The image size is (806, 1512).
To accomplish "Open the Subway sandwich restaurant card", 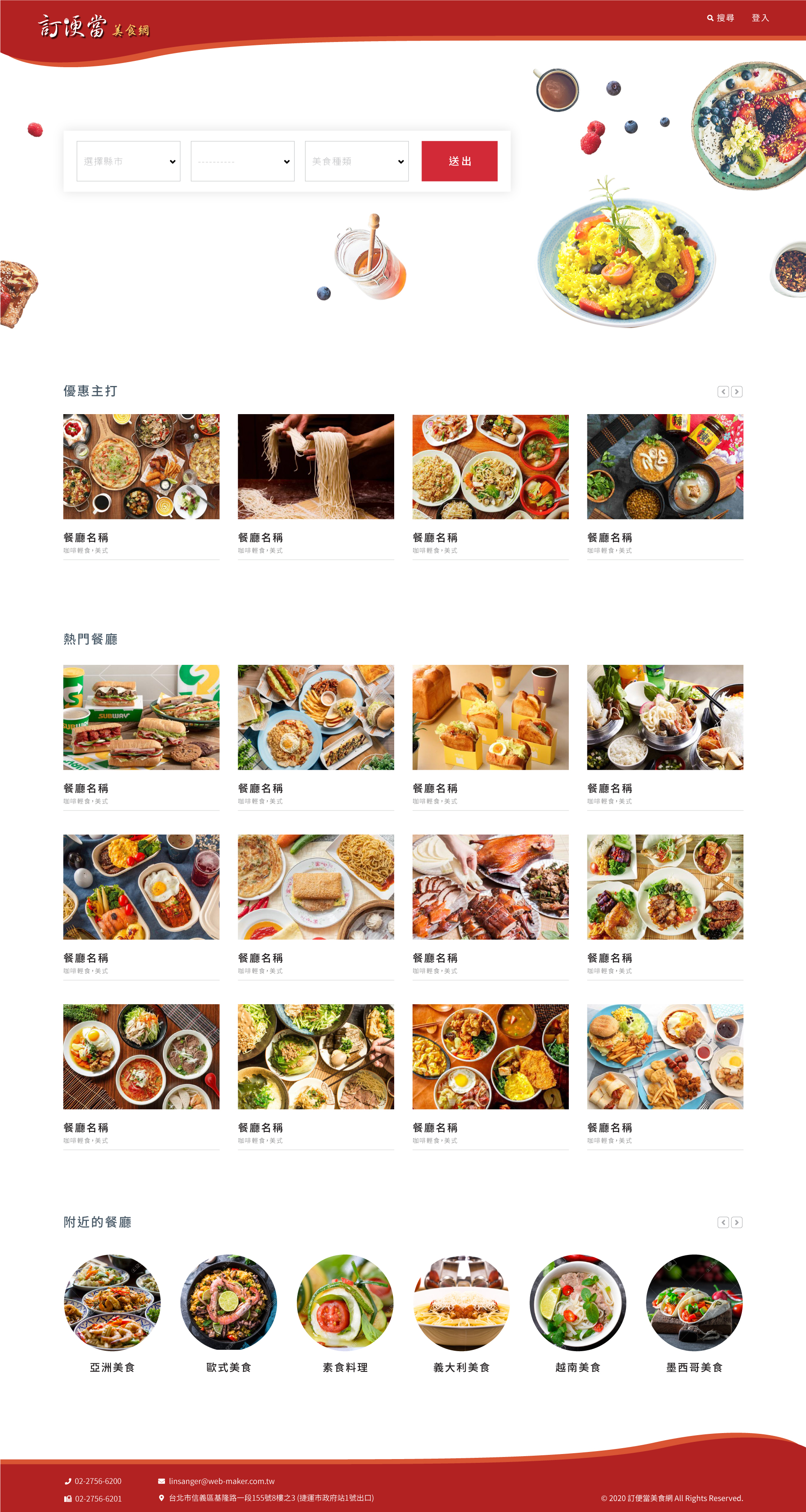I will tap(141, 717).
